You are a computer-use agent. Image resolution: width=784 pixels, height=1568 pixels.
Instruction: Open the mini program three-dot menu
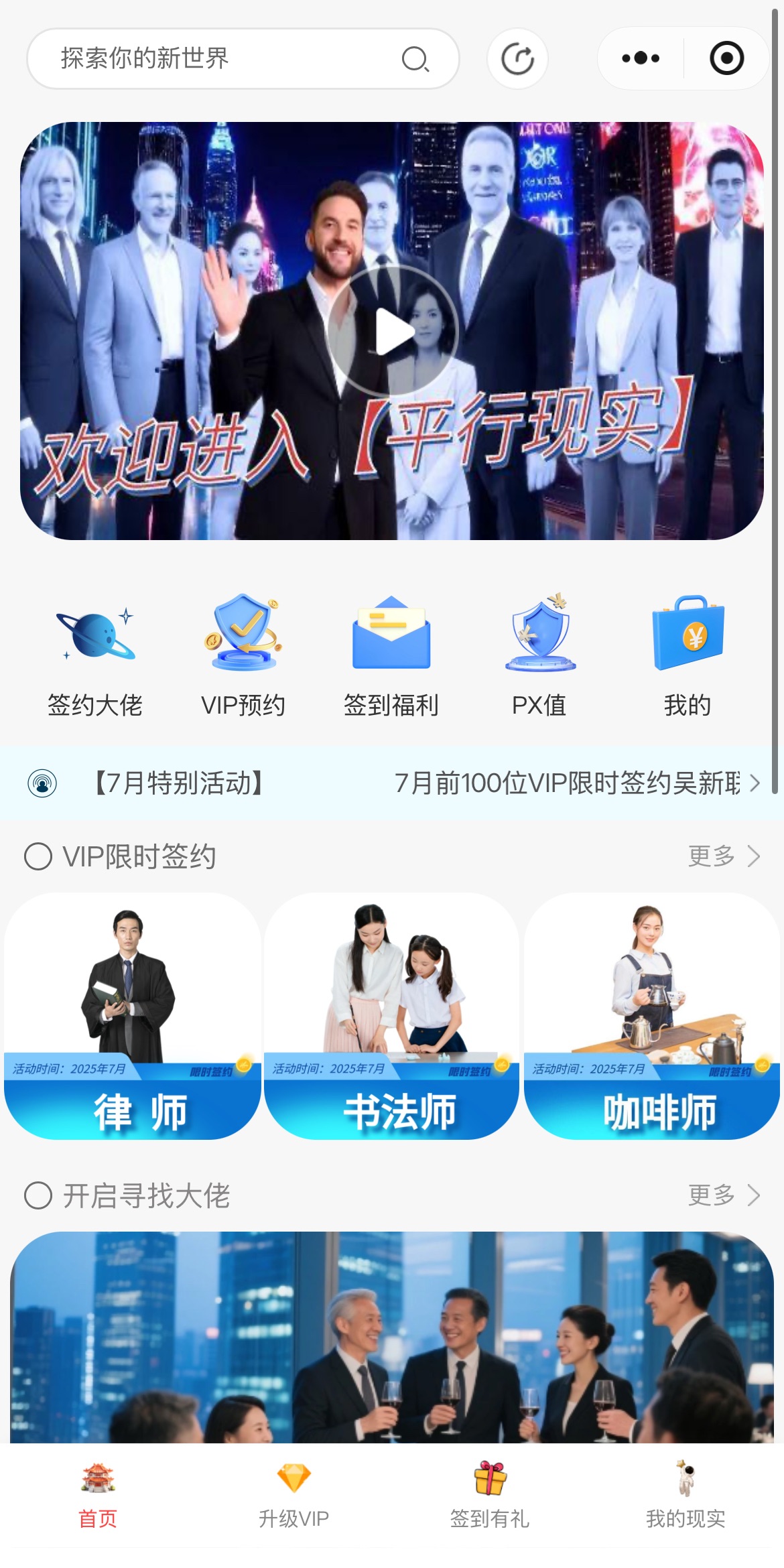click(x=641, y=59)
